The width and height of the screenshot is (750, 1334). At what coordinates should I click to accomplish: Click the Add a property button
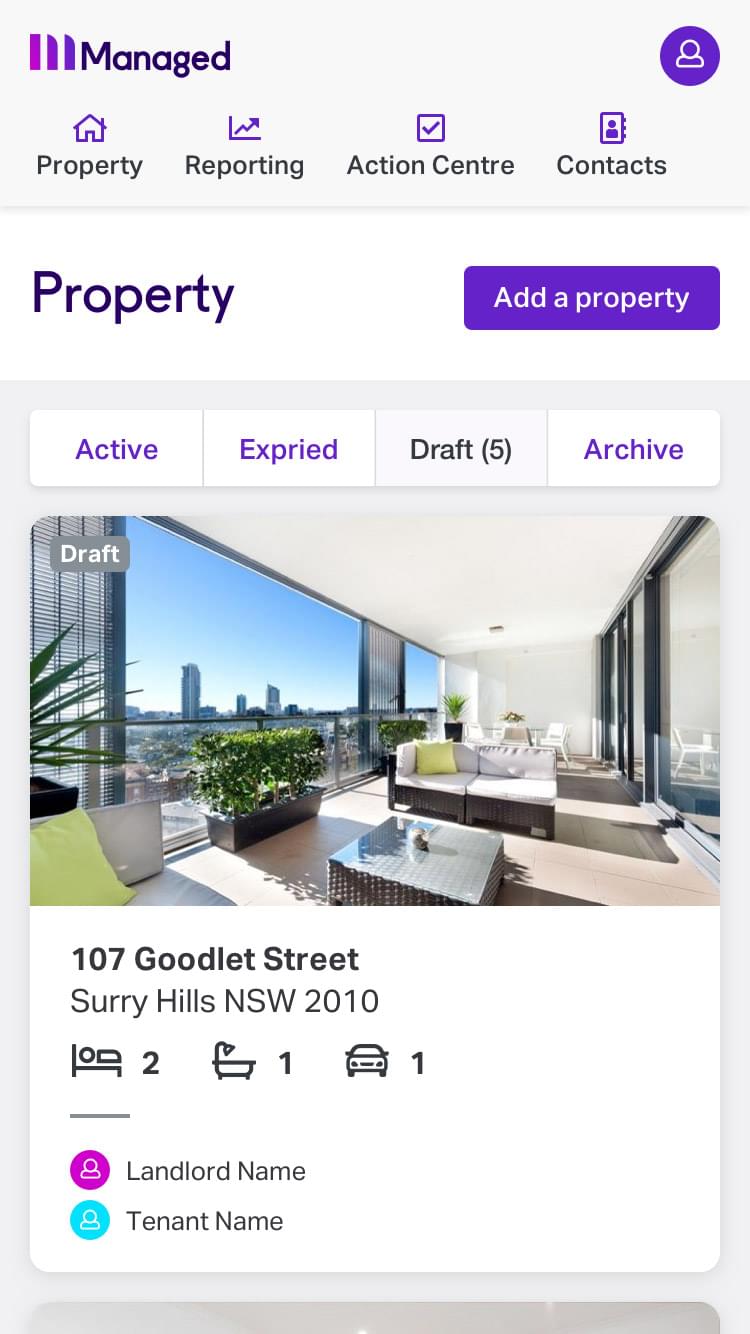pyautogui.click(x=591, y=297)
